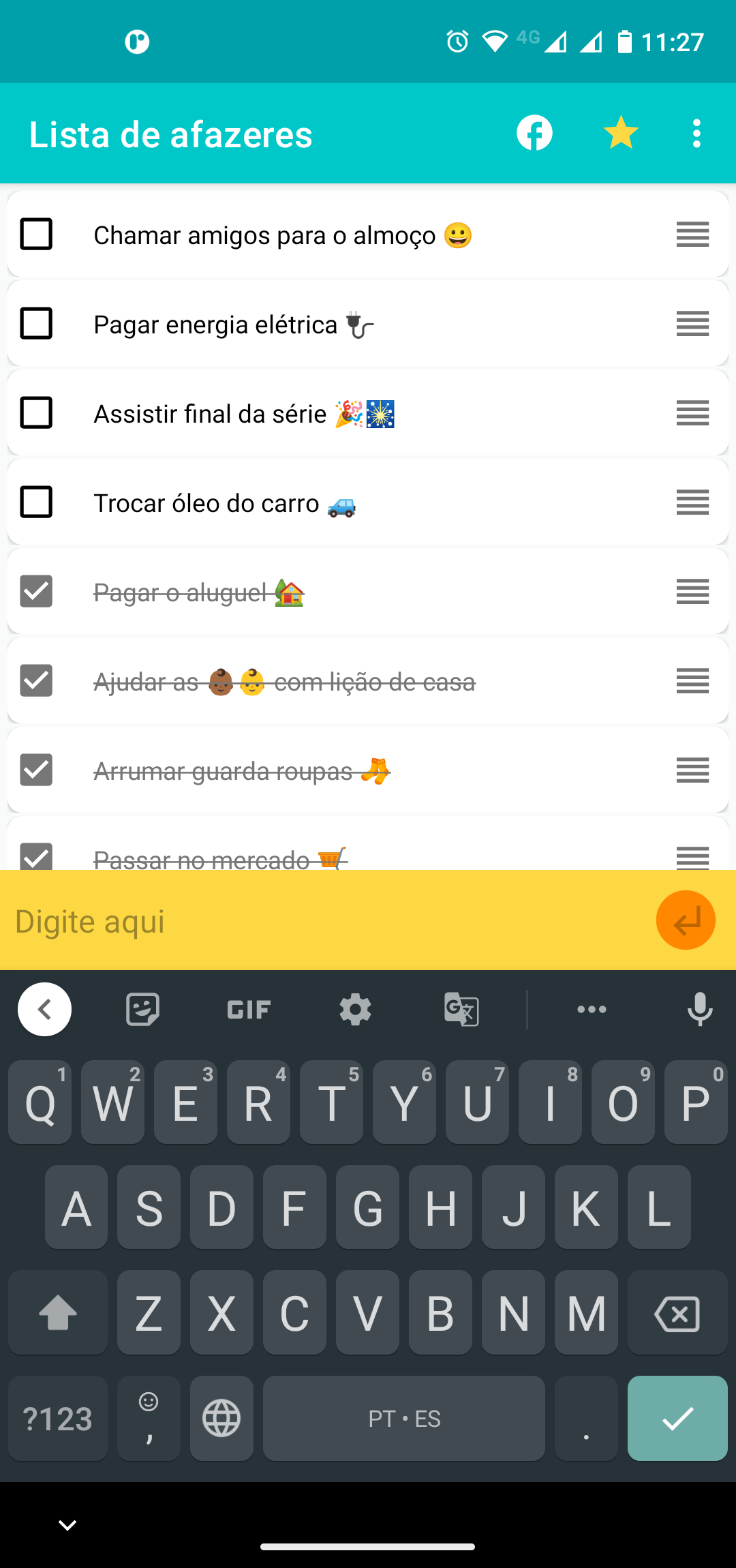Open starred items with the star icon

[x=621, y=133]
